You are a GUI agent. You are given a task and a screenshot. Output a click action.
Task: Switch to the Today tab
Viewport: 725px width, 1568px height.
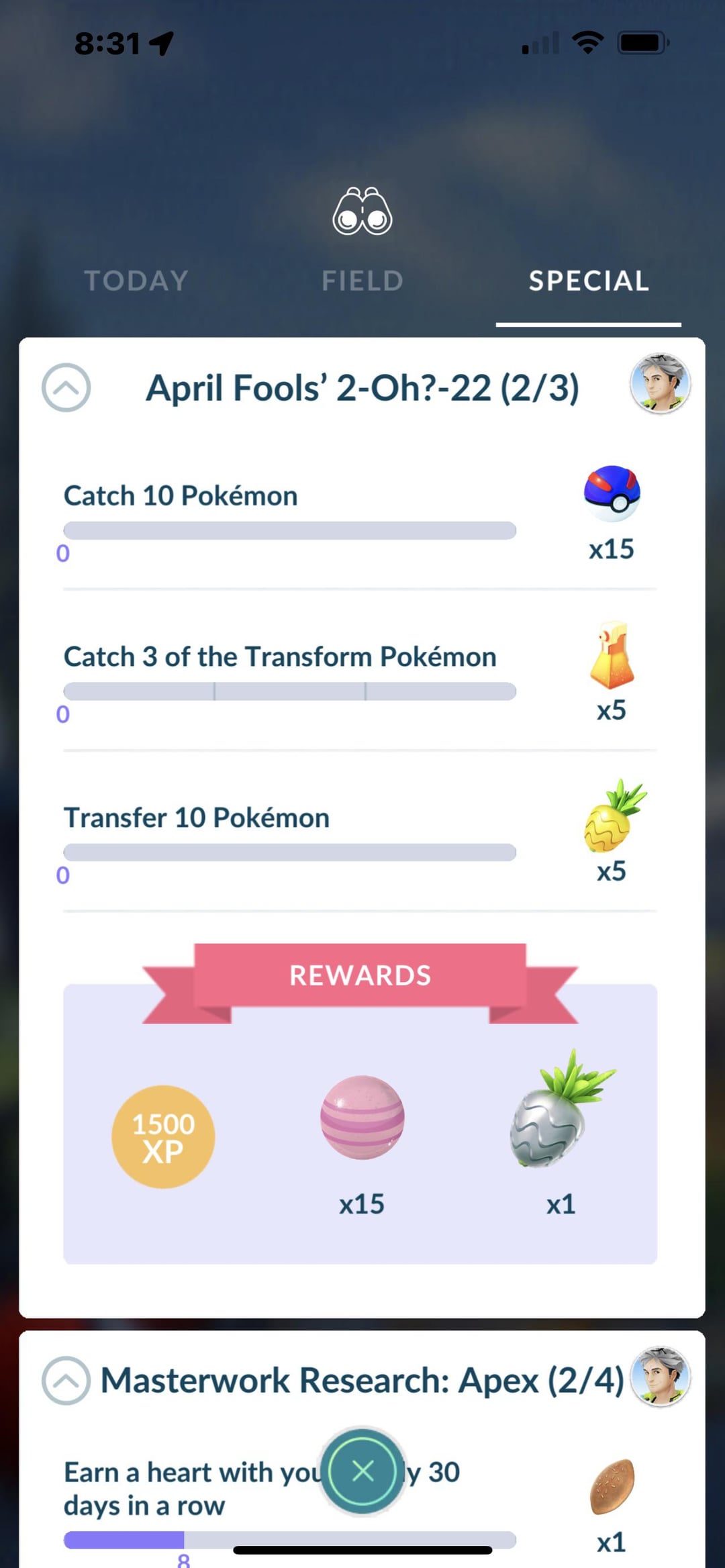pyautogui.click(x=136, y=281)
